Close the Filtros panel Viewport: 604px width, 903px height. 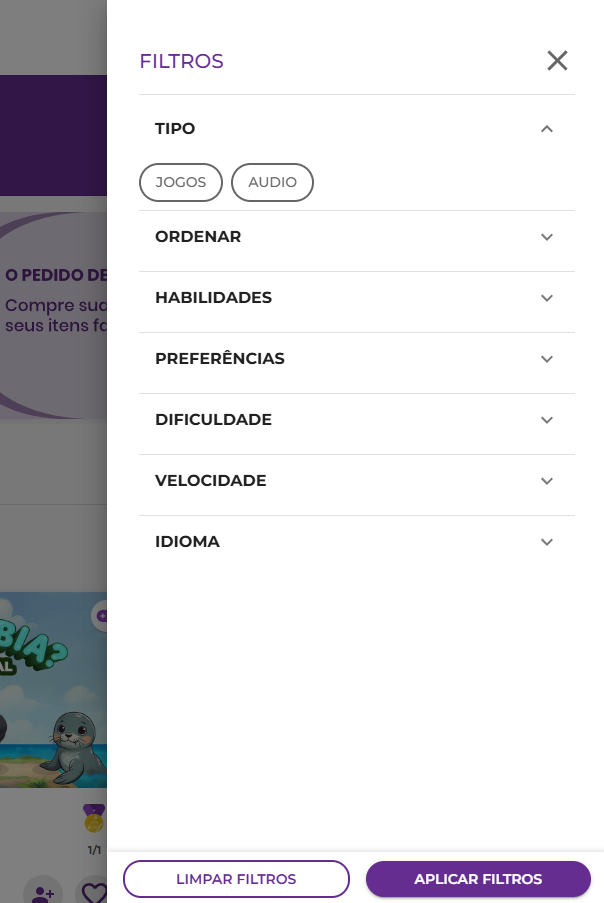[557, 60]
